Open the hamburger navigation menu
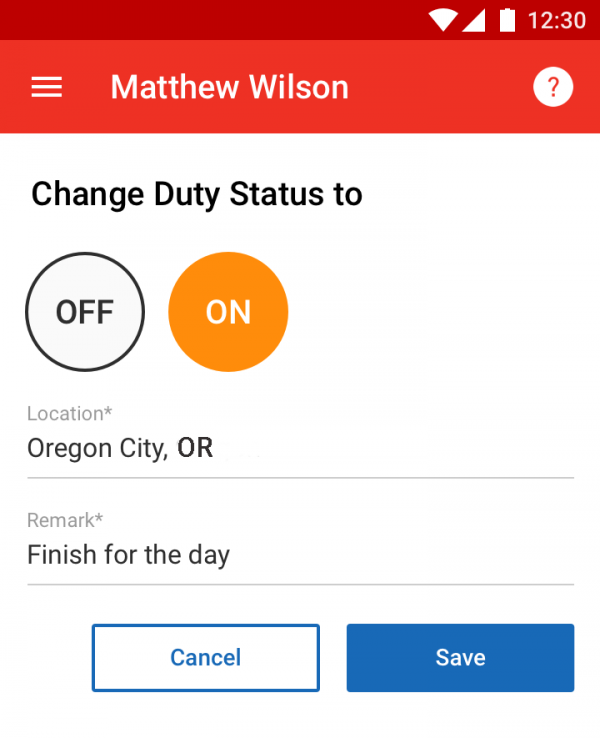This screenshot has width=600, height=738. [47, 87]
